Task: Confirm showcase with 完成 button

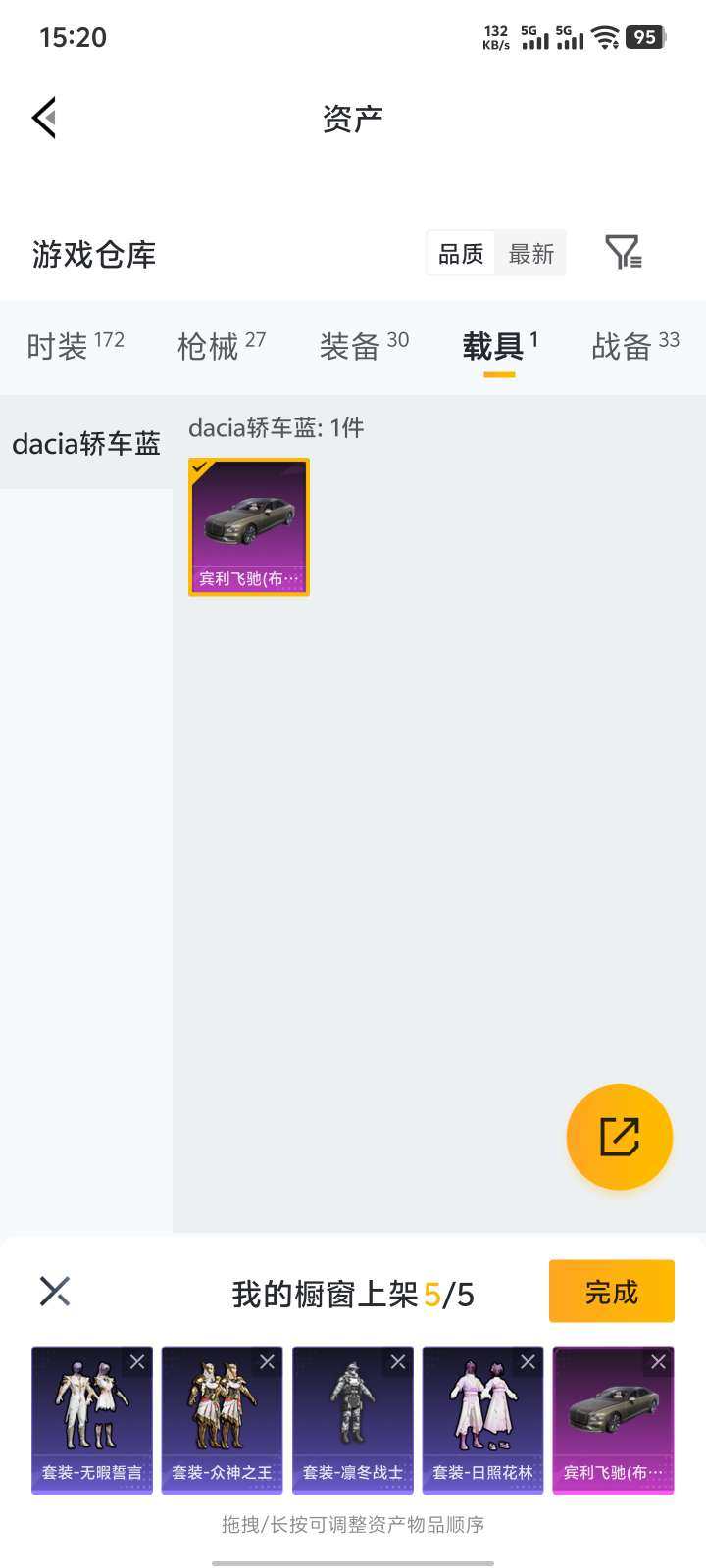Action: tap(611, 1291)
